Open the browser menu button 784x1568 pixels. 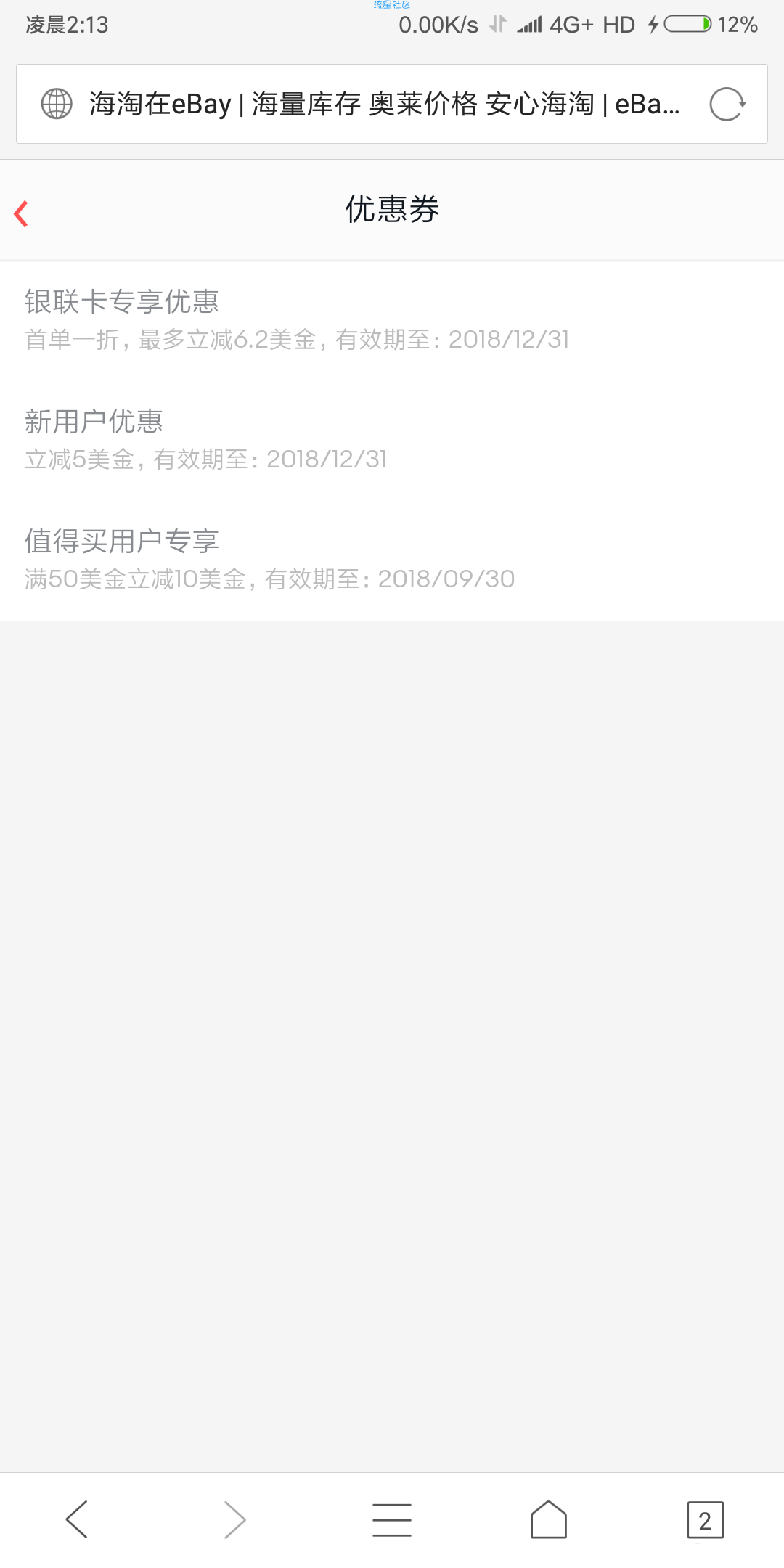pos(392,1519)
